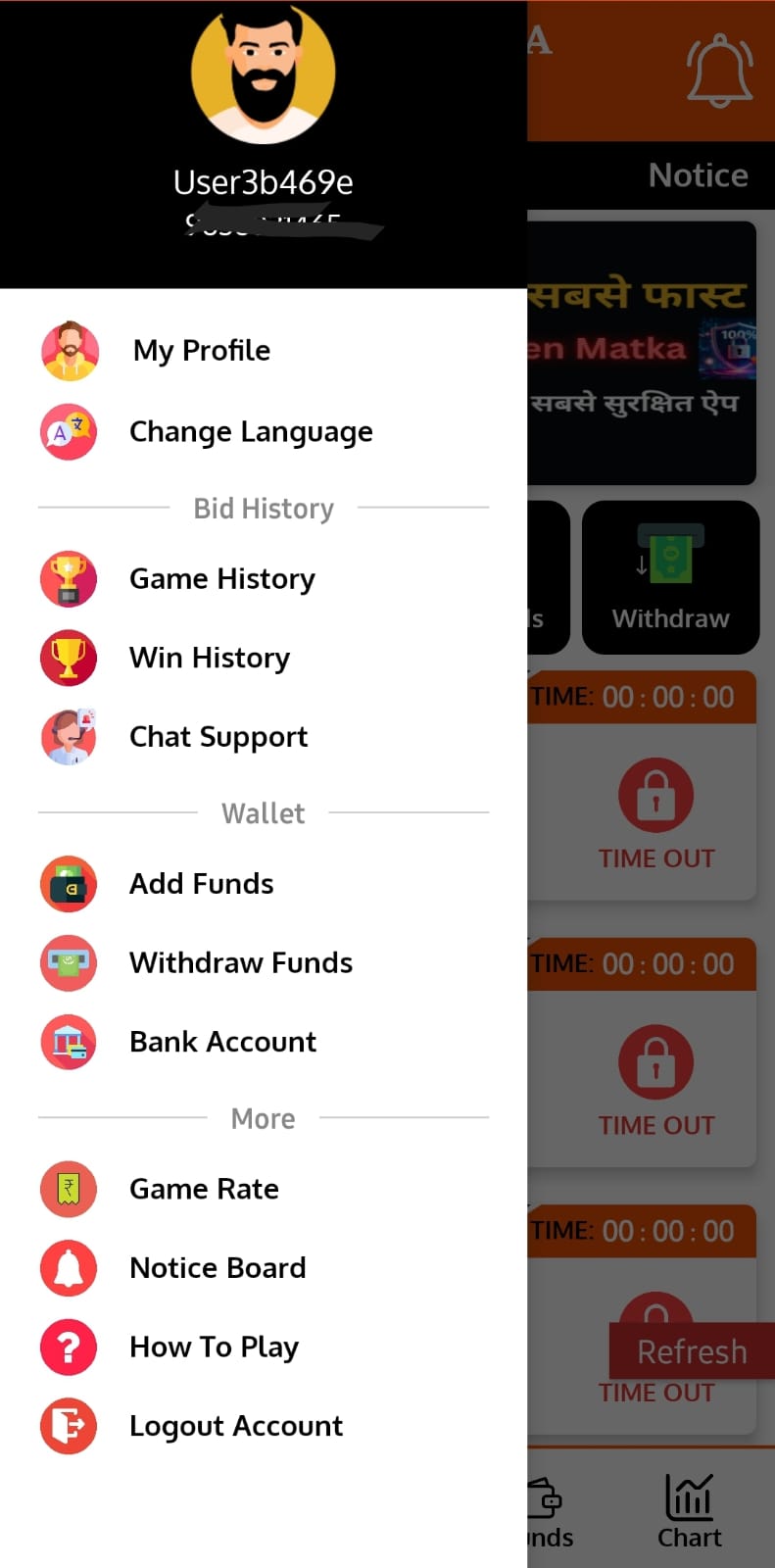Viewport: 775px width, 1568px height.
Task: Go to Add Funds
Action: (202, 884)
